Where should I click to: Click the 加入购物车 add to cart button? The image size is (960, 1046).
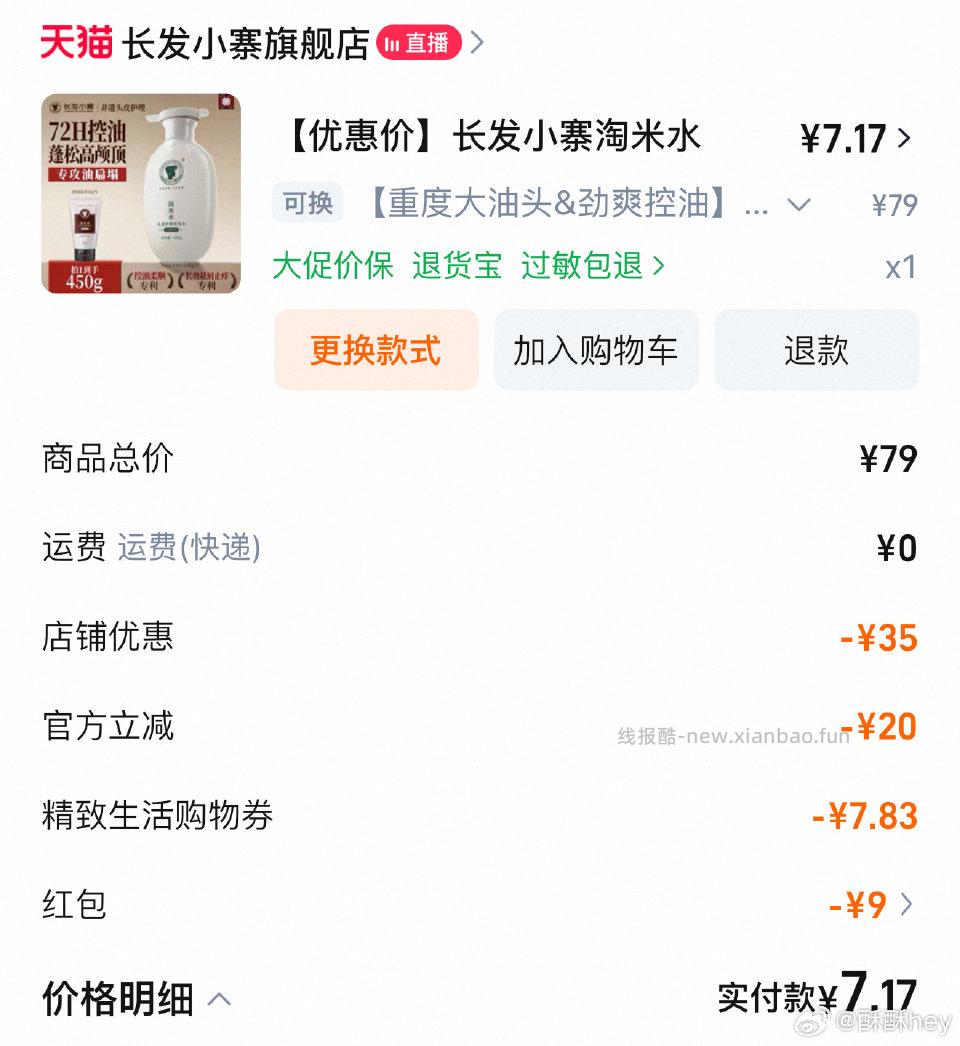coord(596,350)
